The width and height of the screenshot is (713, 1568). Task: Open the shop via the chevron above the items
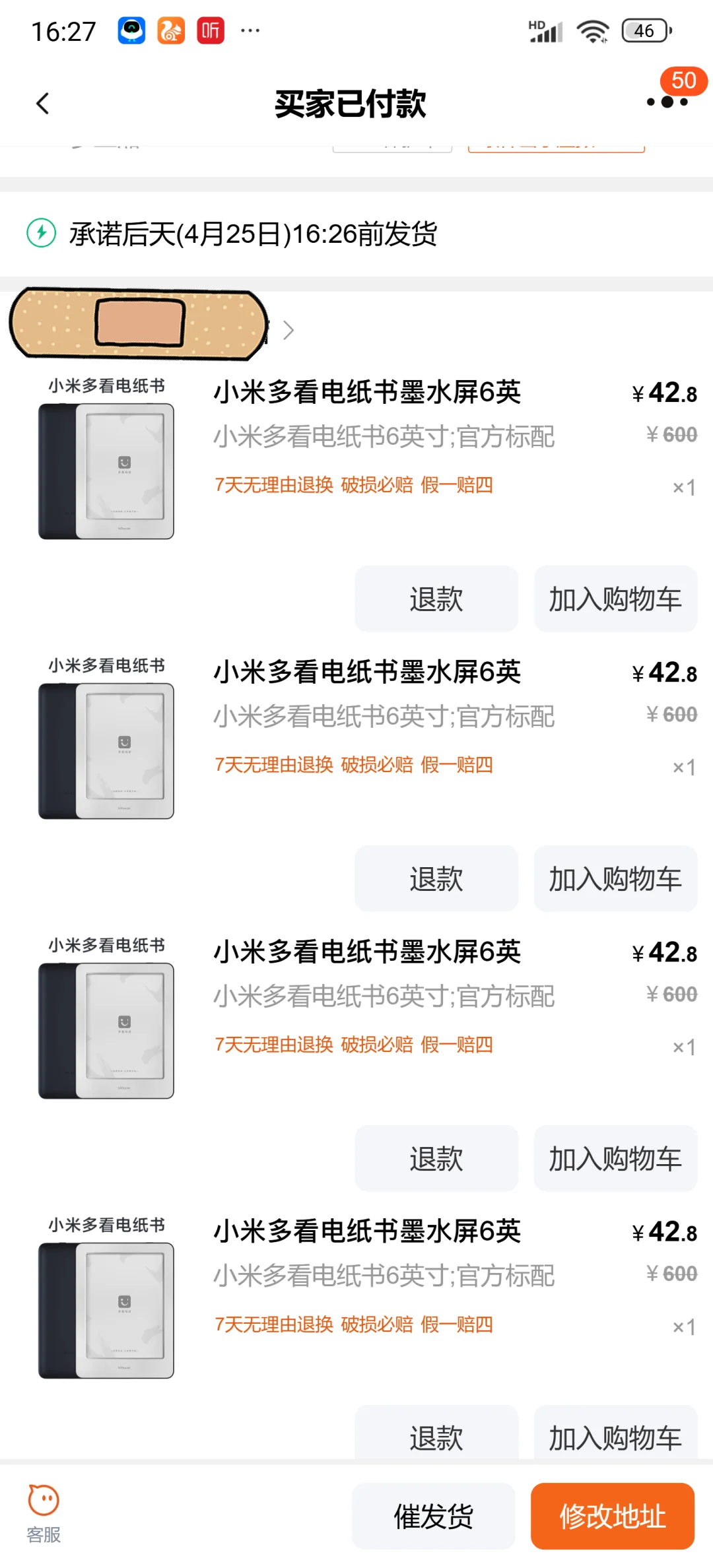click(288, 330)
